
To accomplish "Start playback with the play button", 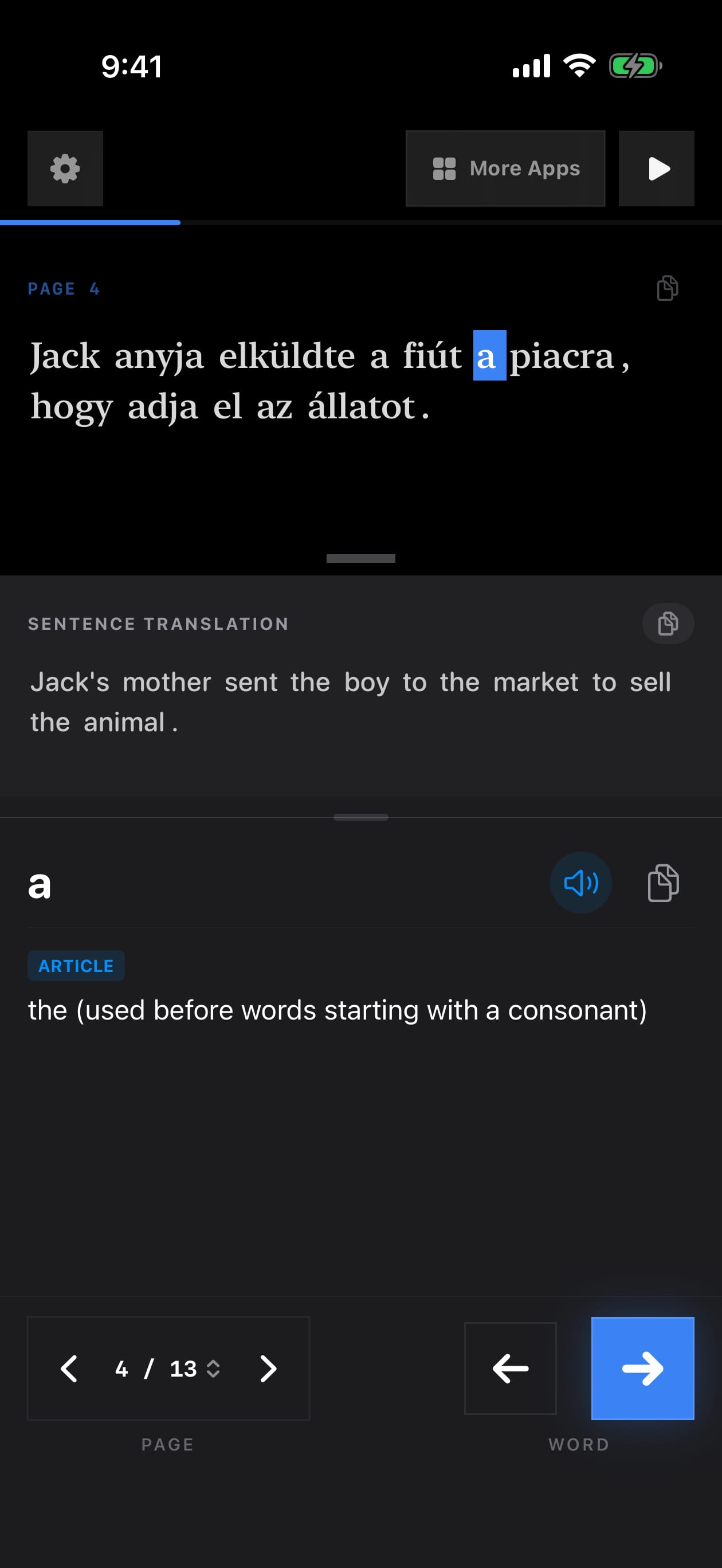I will [656, 168].
